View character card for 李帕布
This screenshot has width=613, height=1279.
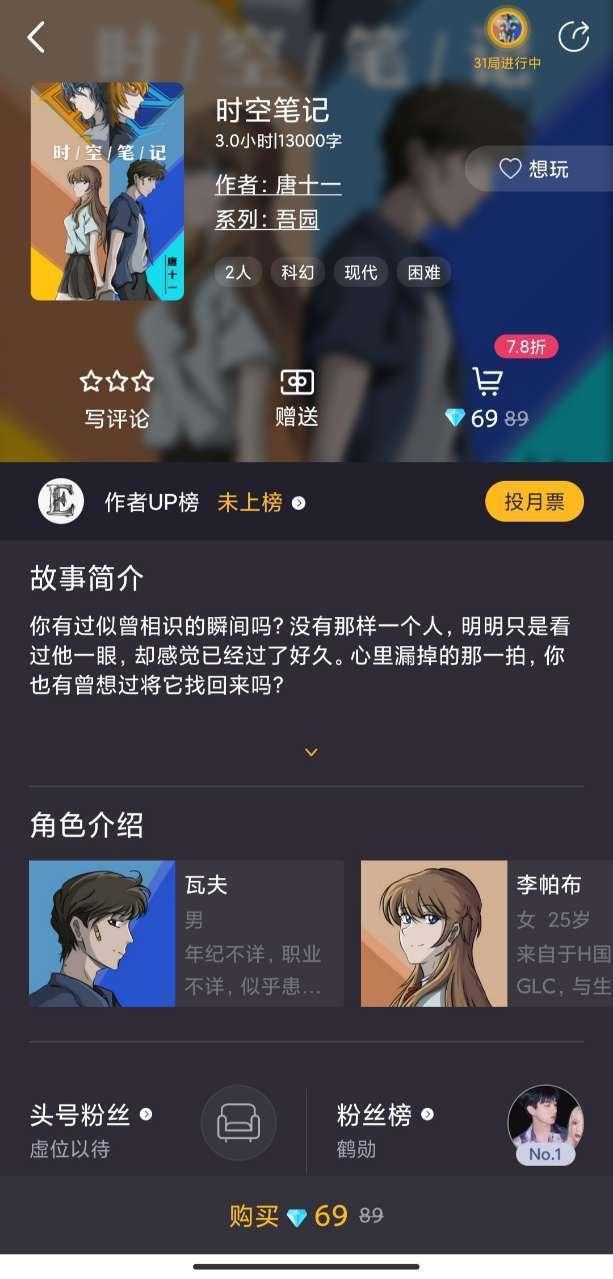tap(488, 933)
